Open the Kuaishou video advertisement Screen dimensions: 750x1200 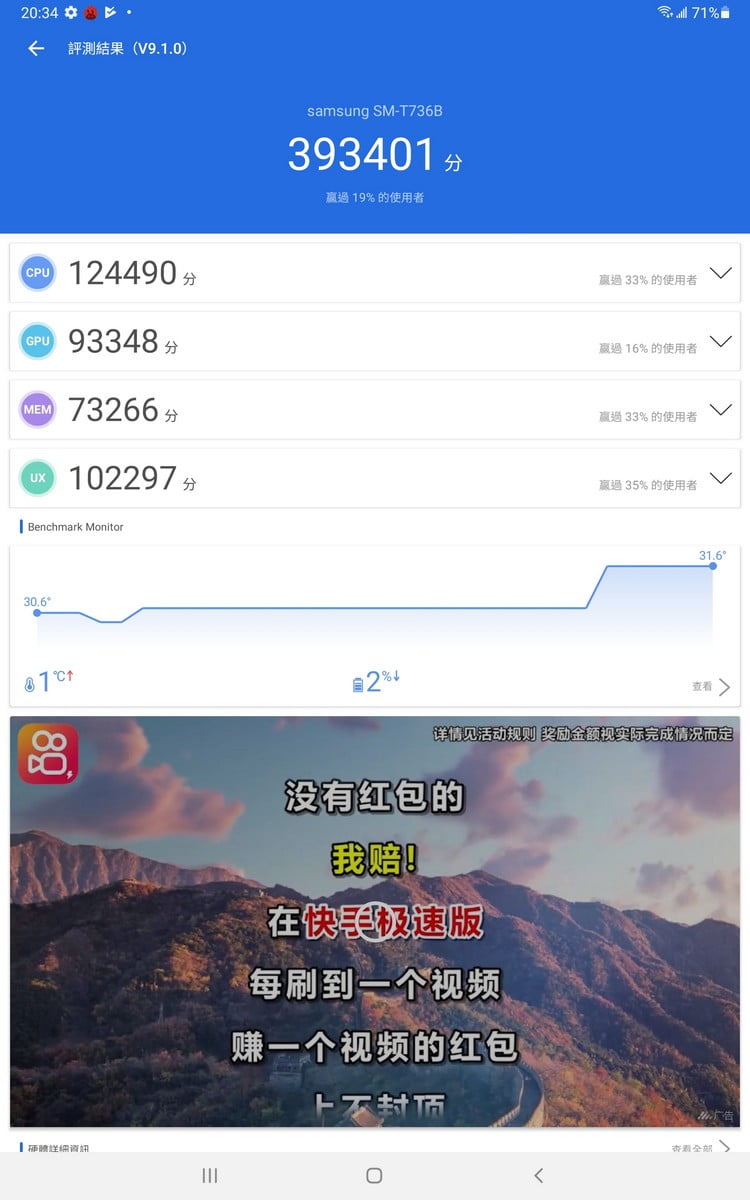tap(375, 920)
